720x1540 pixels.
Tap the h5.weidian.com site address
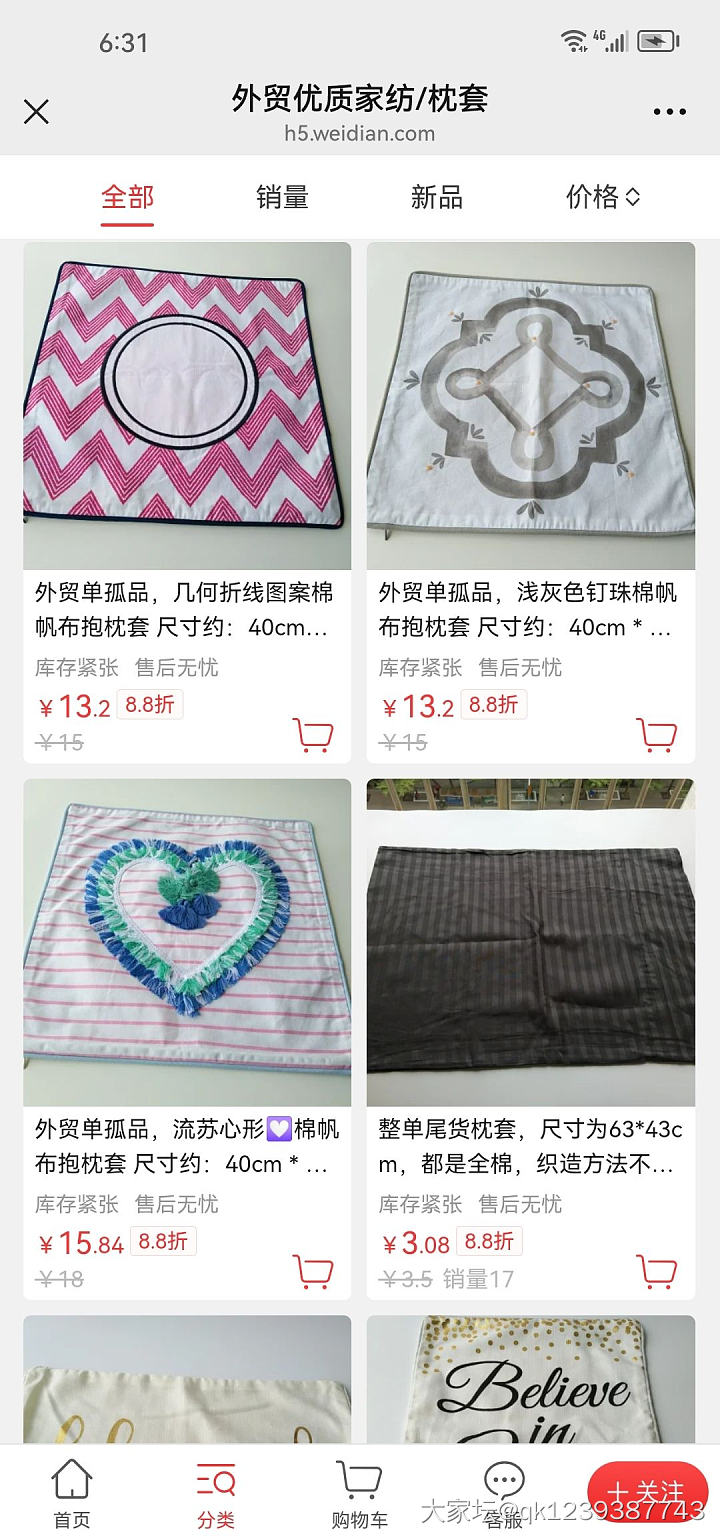[360, 132]
